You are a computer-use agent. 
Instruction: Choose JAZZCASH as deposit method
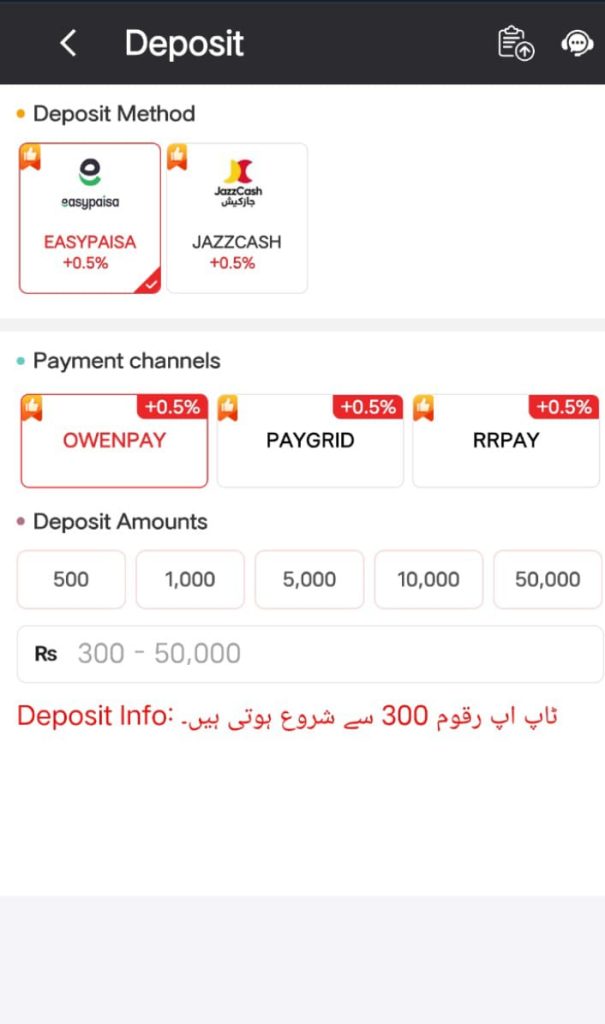click(237, 218)
